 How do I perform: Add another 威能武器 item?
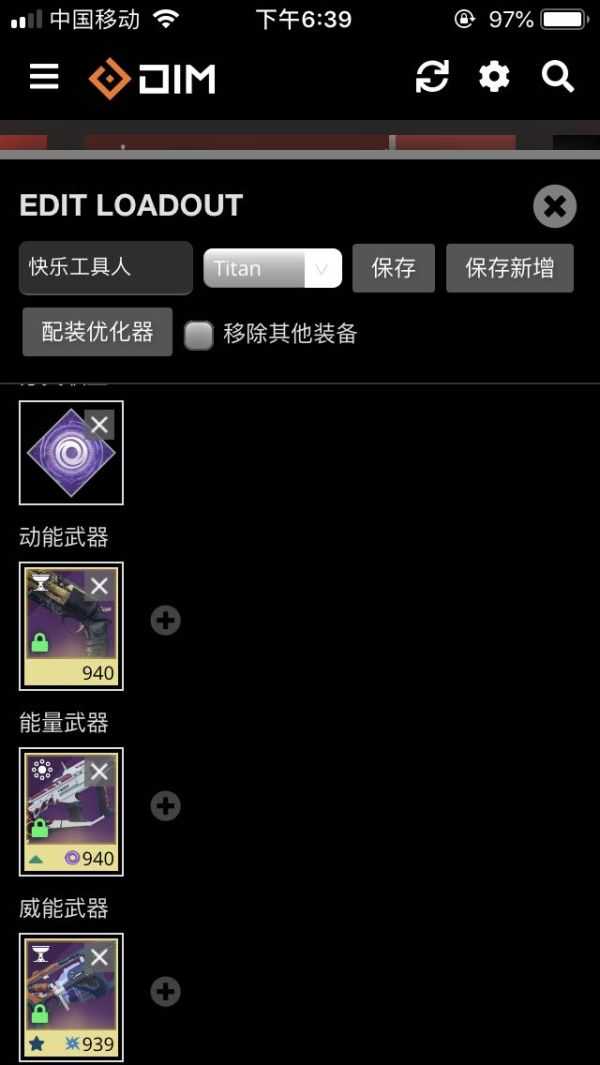click(x=165, y=992)
